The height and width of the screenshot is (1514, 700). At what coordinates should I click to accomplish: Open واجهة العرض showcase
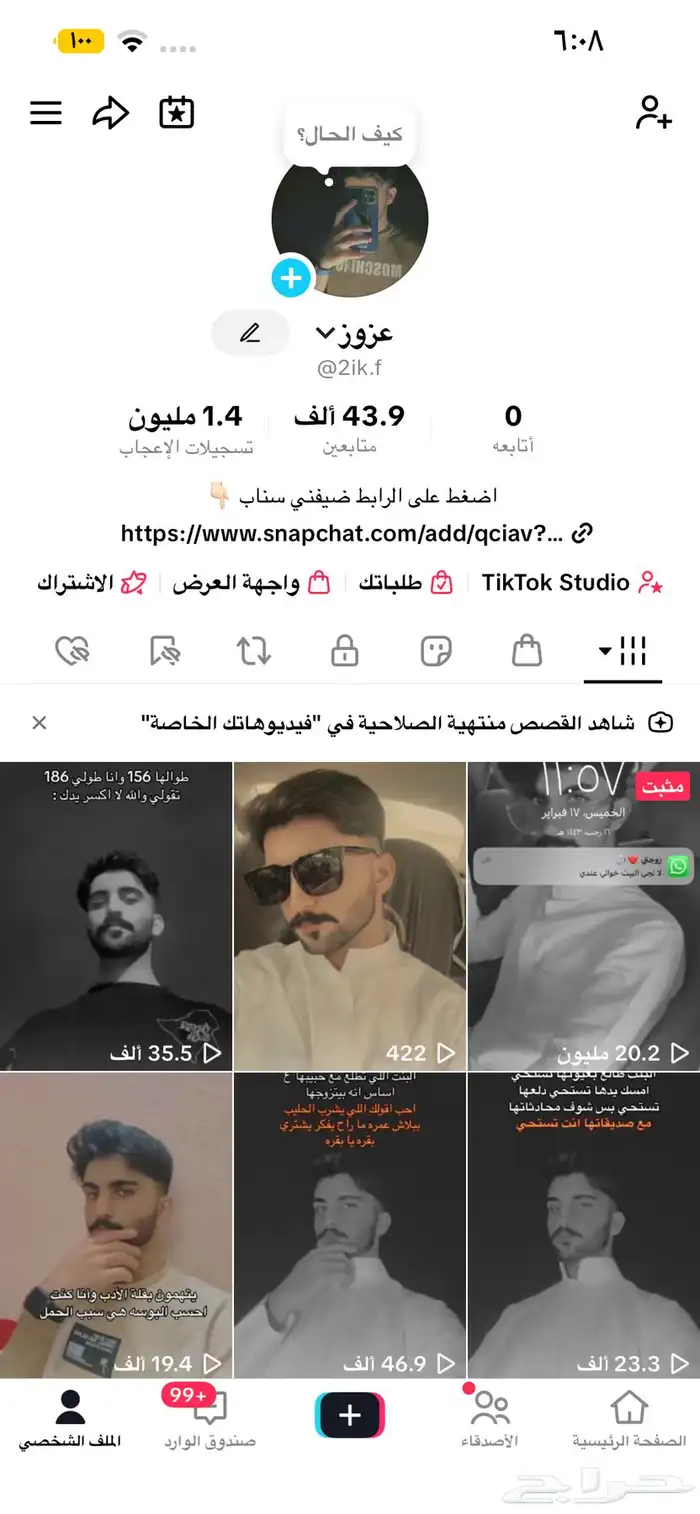pyautogui.click(x=251, y=583)
